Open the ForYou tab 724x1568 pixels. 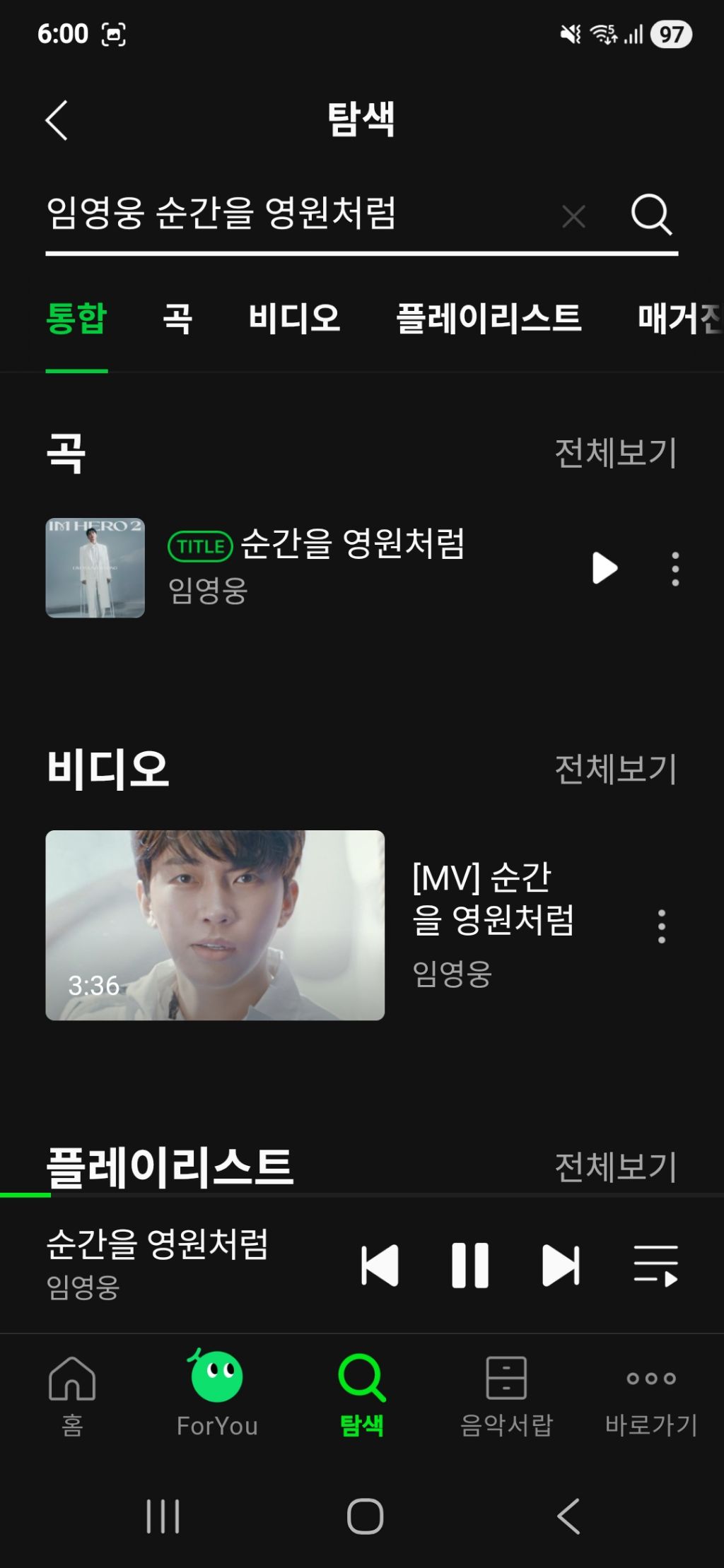(x=217, y=1393)
